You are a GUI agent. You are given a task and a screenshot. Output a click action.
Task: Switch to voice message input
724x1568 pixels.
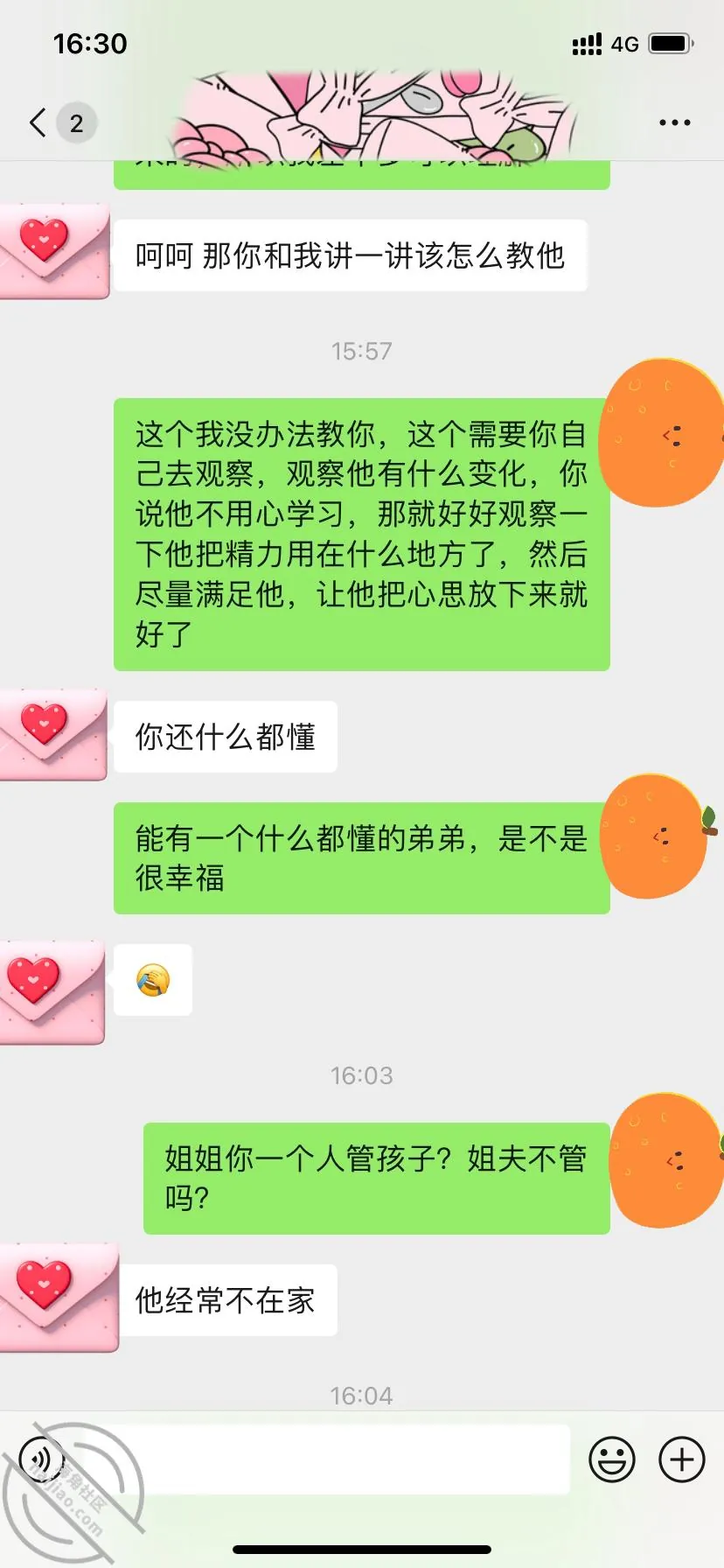(x=42, y=1459)
